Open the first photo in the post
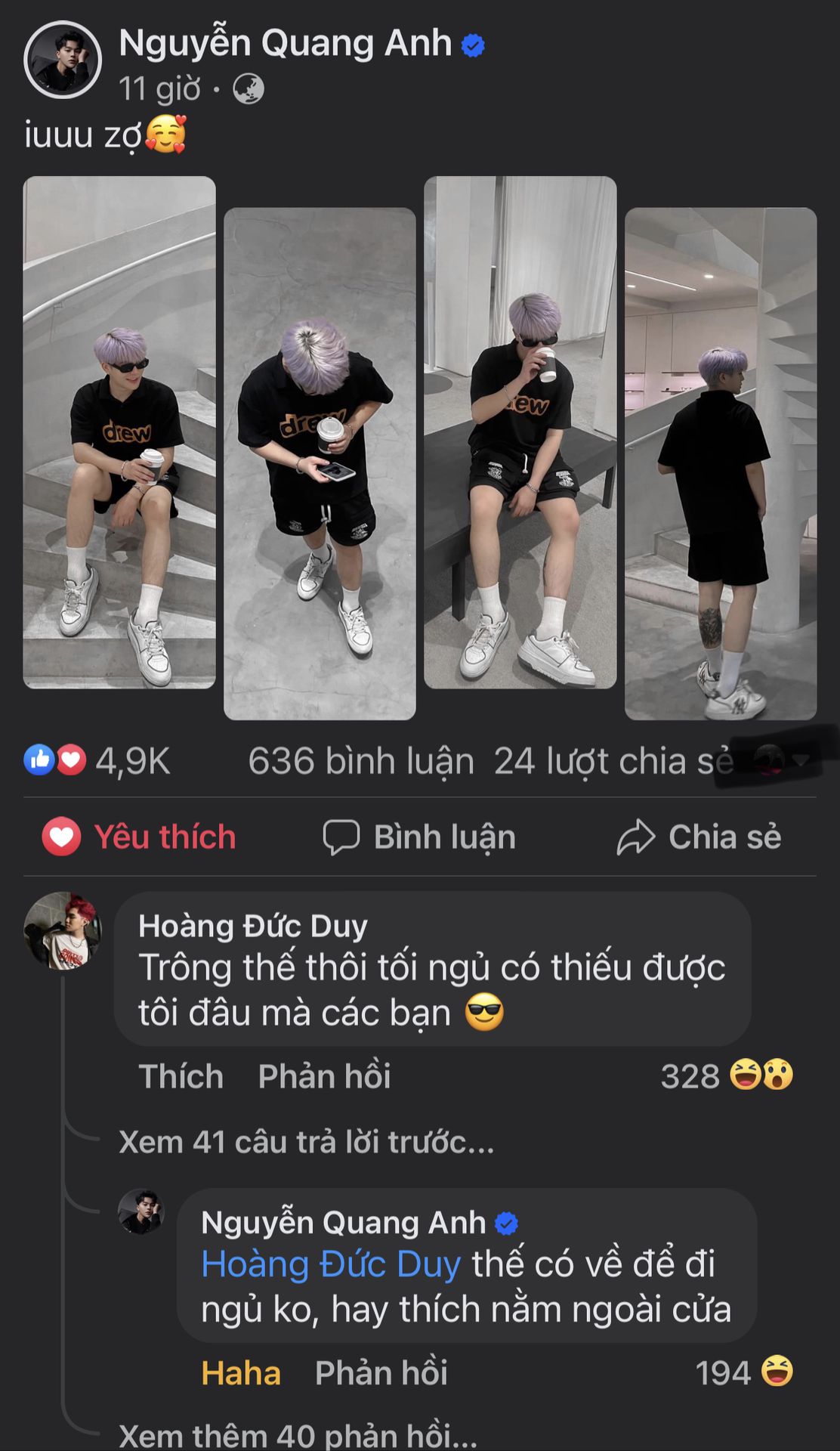The image size is (840, 1451). pos(119,432)
